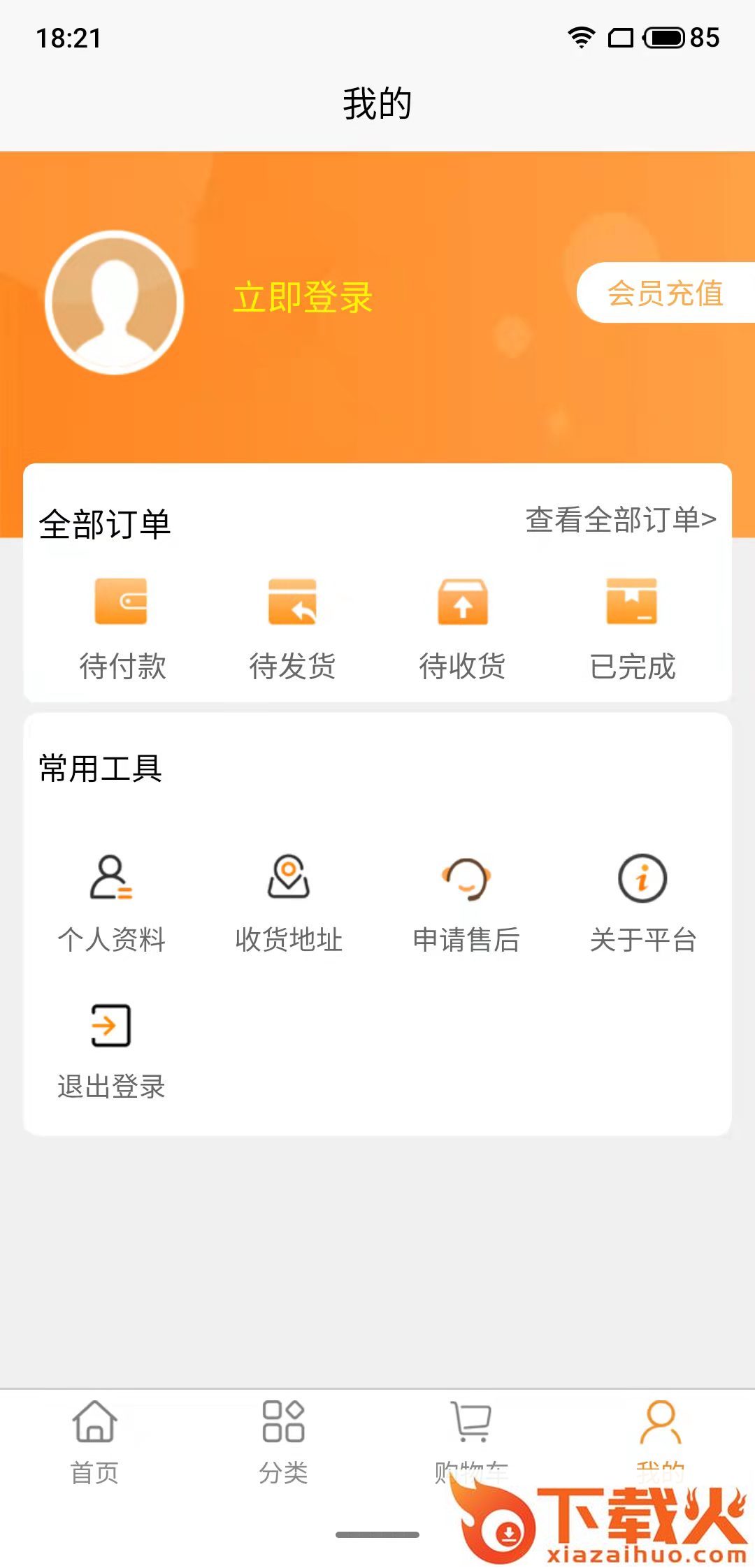View all orders via 查看全部订单
755x1568 pixels.
point(620,519)
